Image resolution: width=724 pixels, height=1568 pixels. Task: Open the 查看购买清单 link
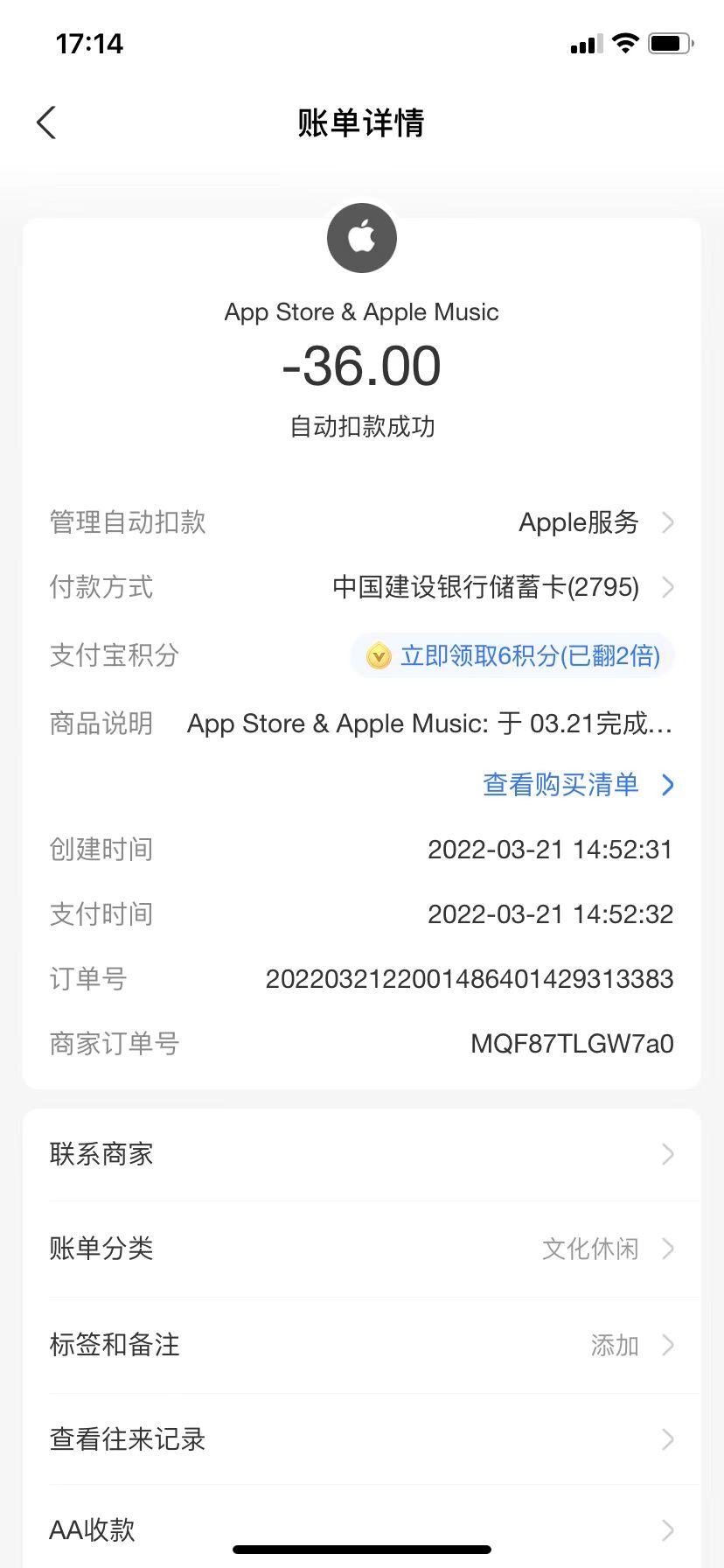(x=579, y=785)
